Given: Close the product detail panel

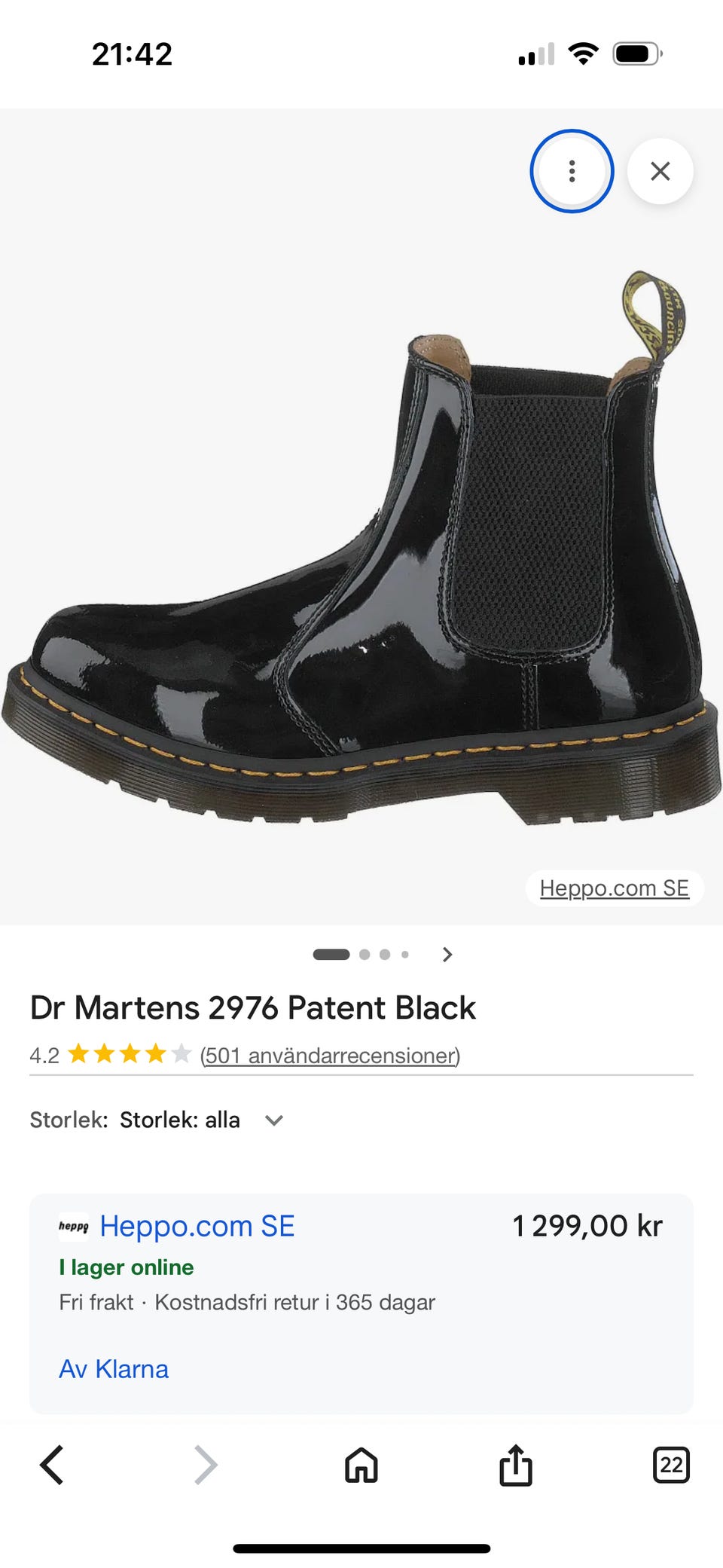Looking at the screenshot, I should coord(660,171).
